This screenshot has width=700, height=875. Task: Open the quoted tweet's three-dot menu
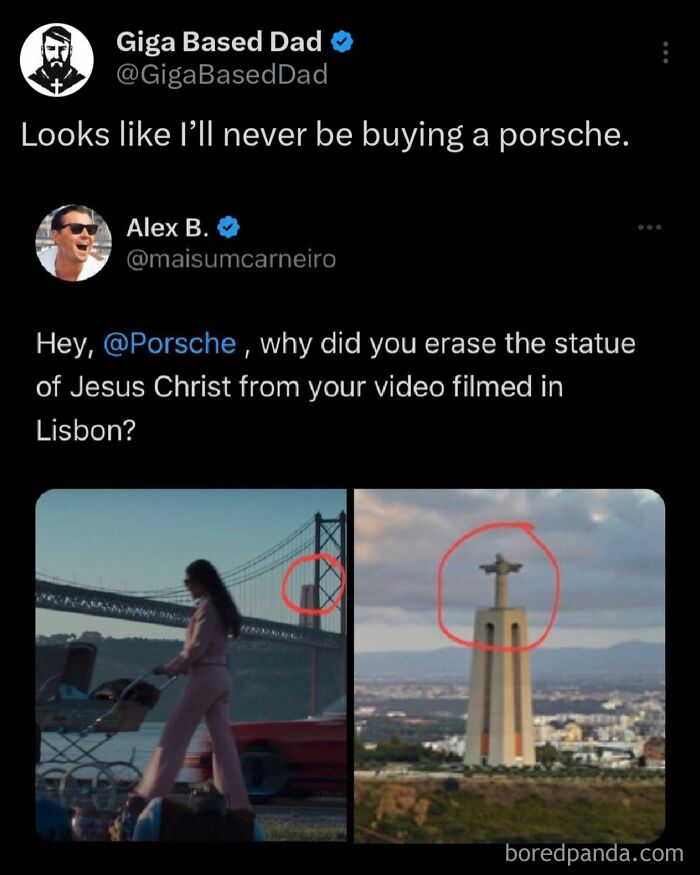650,227
